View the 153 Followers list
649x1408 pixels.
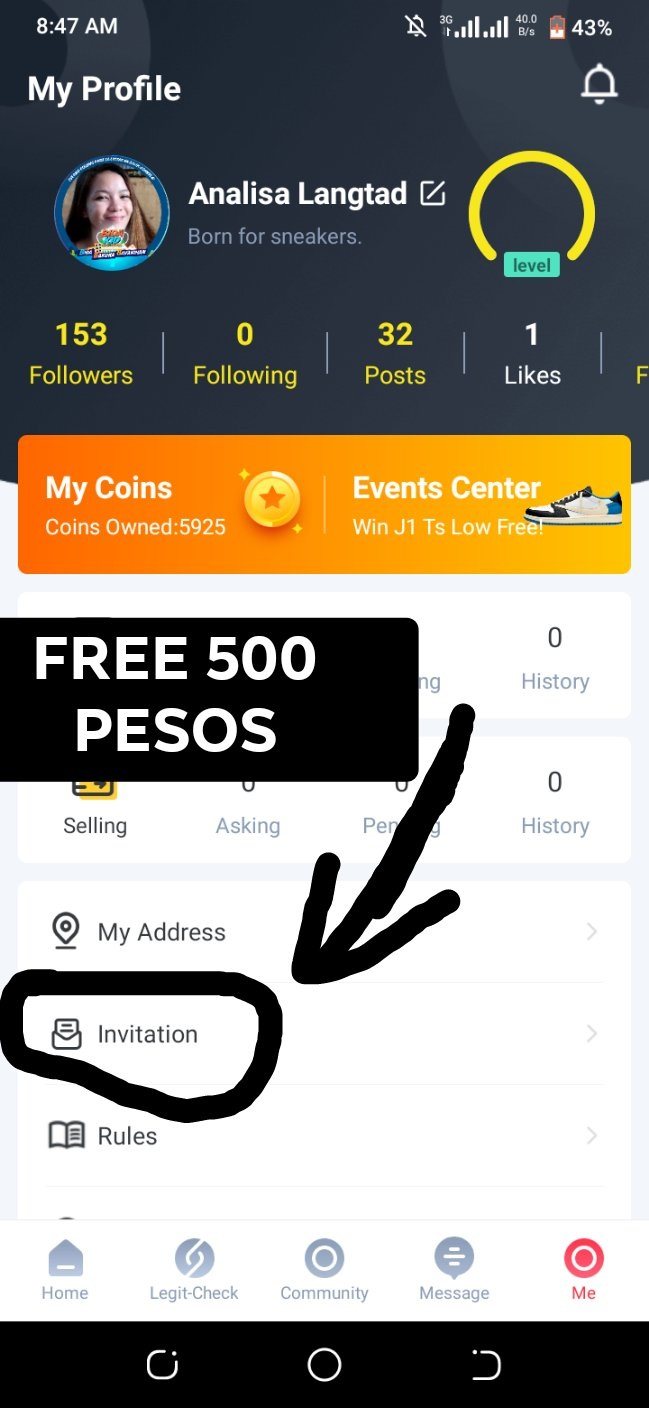pyautogui.click(x=81, y=353)
